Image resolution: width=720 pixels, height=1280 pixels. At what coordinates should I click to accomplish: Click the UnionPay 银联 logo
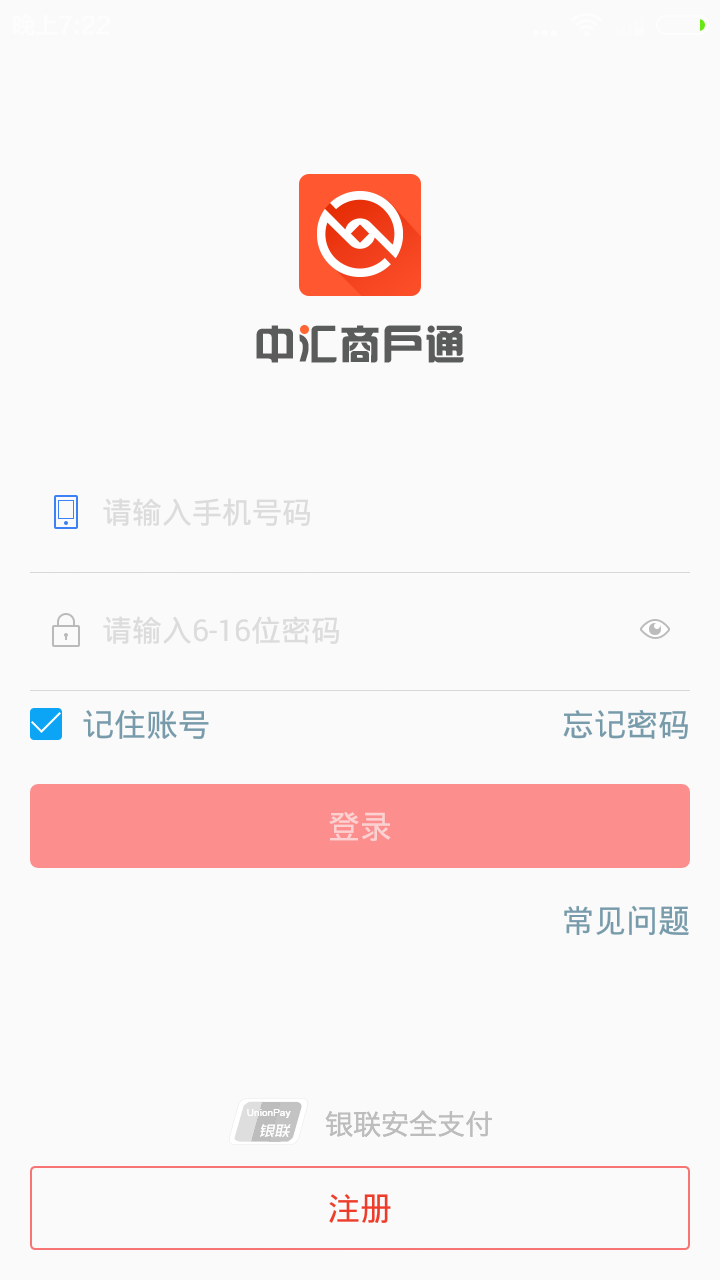click(x=267, y=1122)
